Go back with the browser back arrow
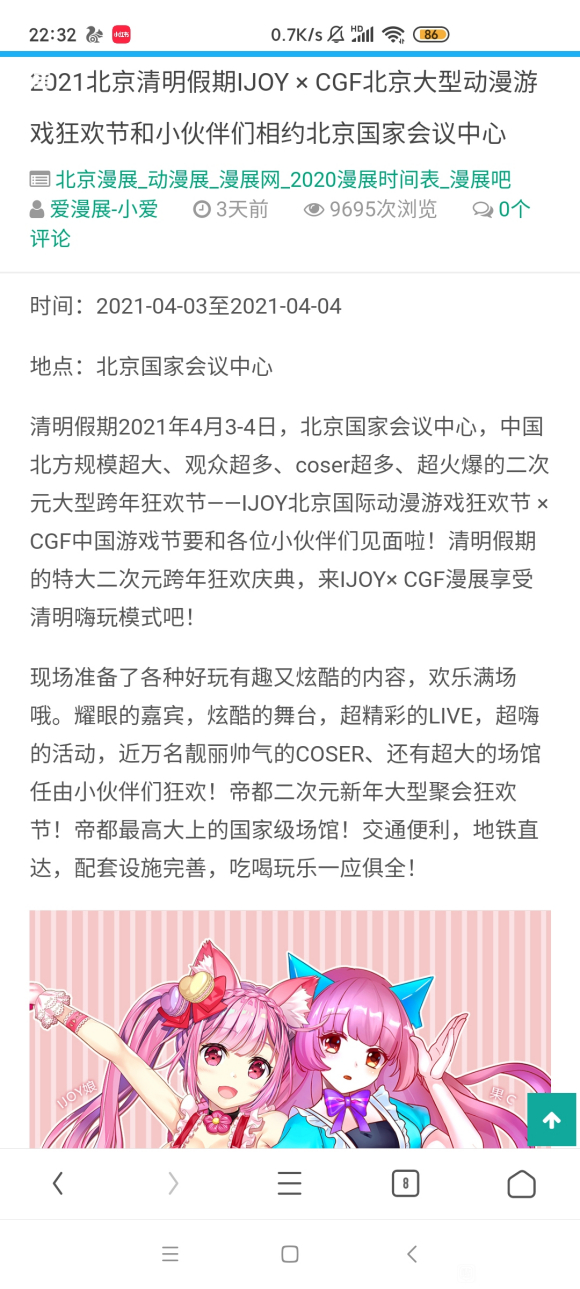 tap(58, 1184)
